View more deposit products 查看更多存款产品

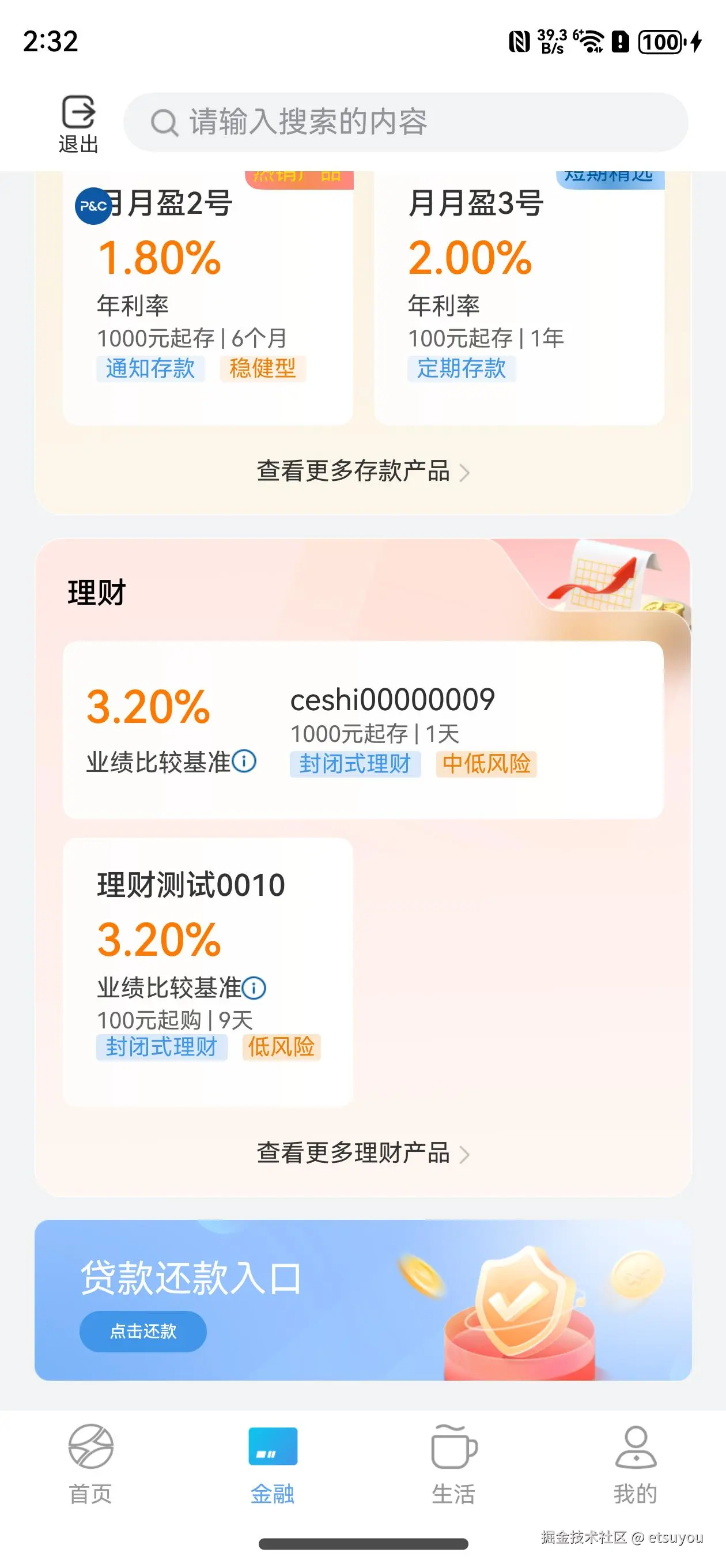pos(362,472)
